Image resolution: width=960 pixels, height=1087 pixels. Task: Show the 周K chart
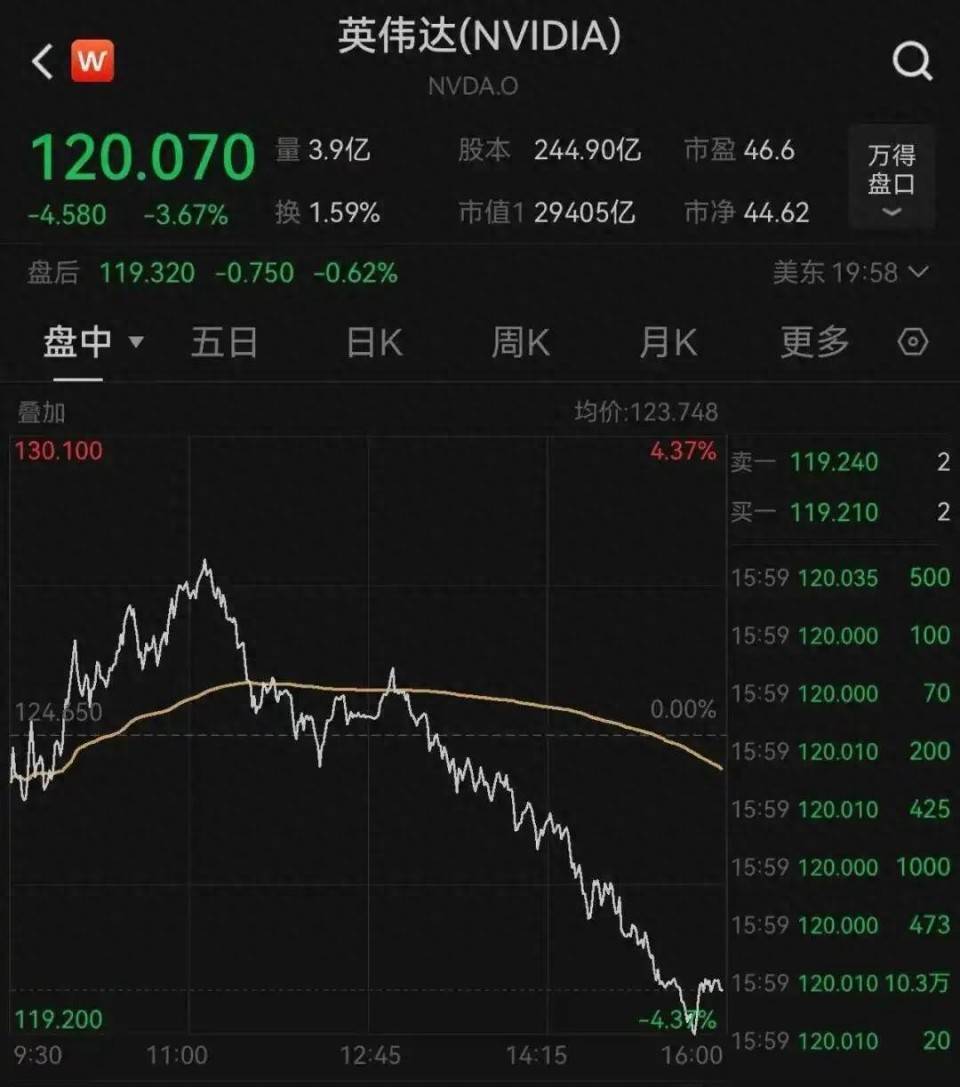(x=520, y=342)
